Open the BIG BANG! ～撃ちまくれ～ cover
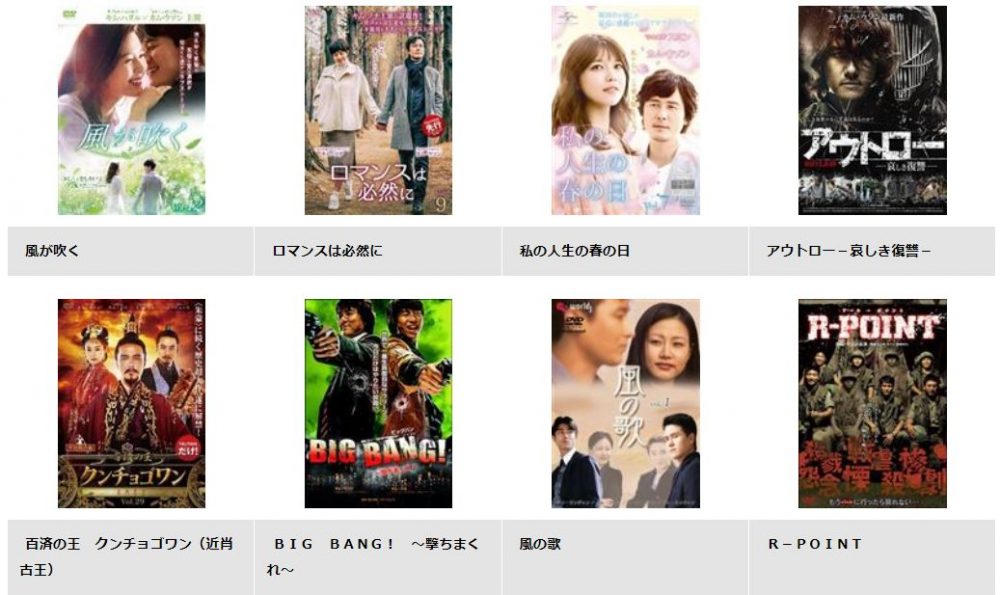This screenshot has height=595, width=1000. pos(378,403)
